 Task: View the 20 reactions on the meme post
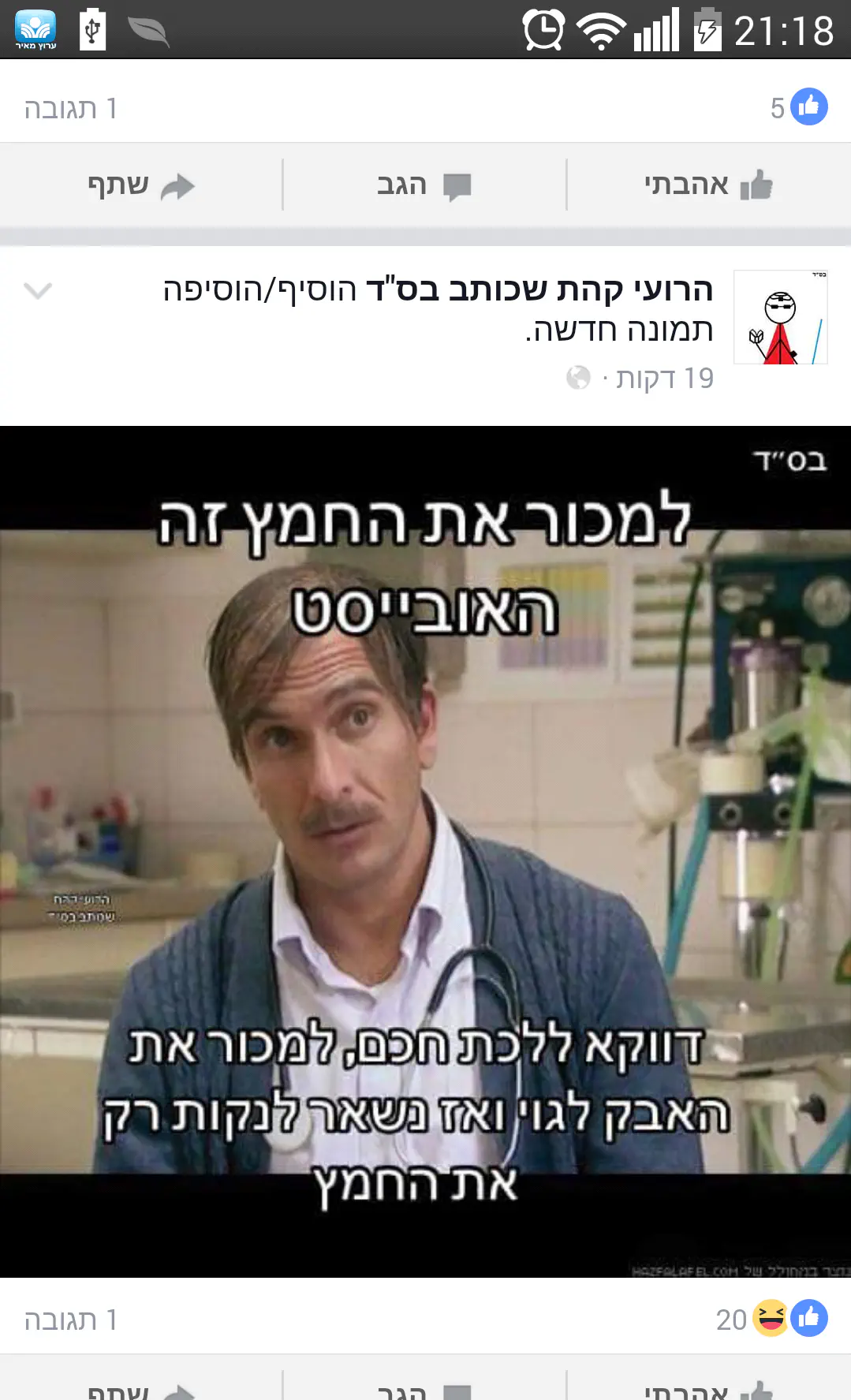[771, 1319]
